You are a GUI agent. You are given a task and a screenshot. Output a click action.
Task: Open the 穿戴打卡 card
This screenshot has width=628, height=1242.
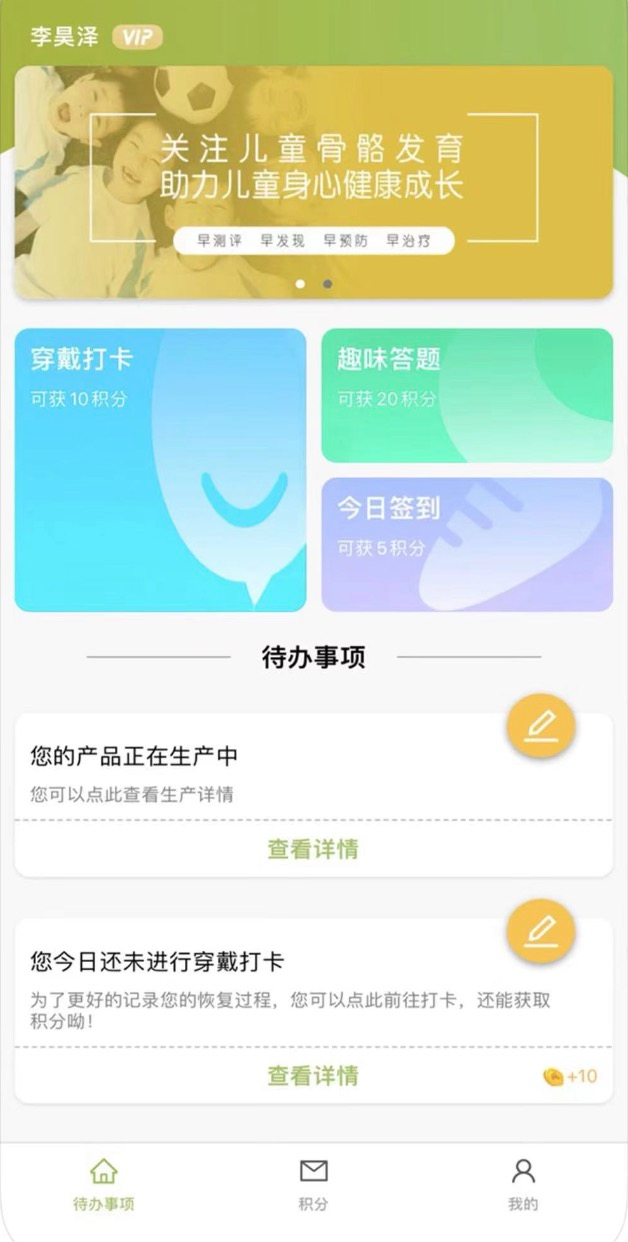pyautogui.click(x=160, y=470)
